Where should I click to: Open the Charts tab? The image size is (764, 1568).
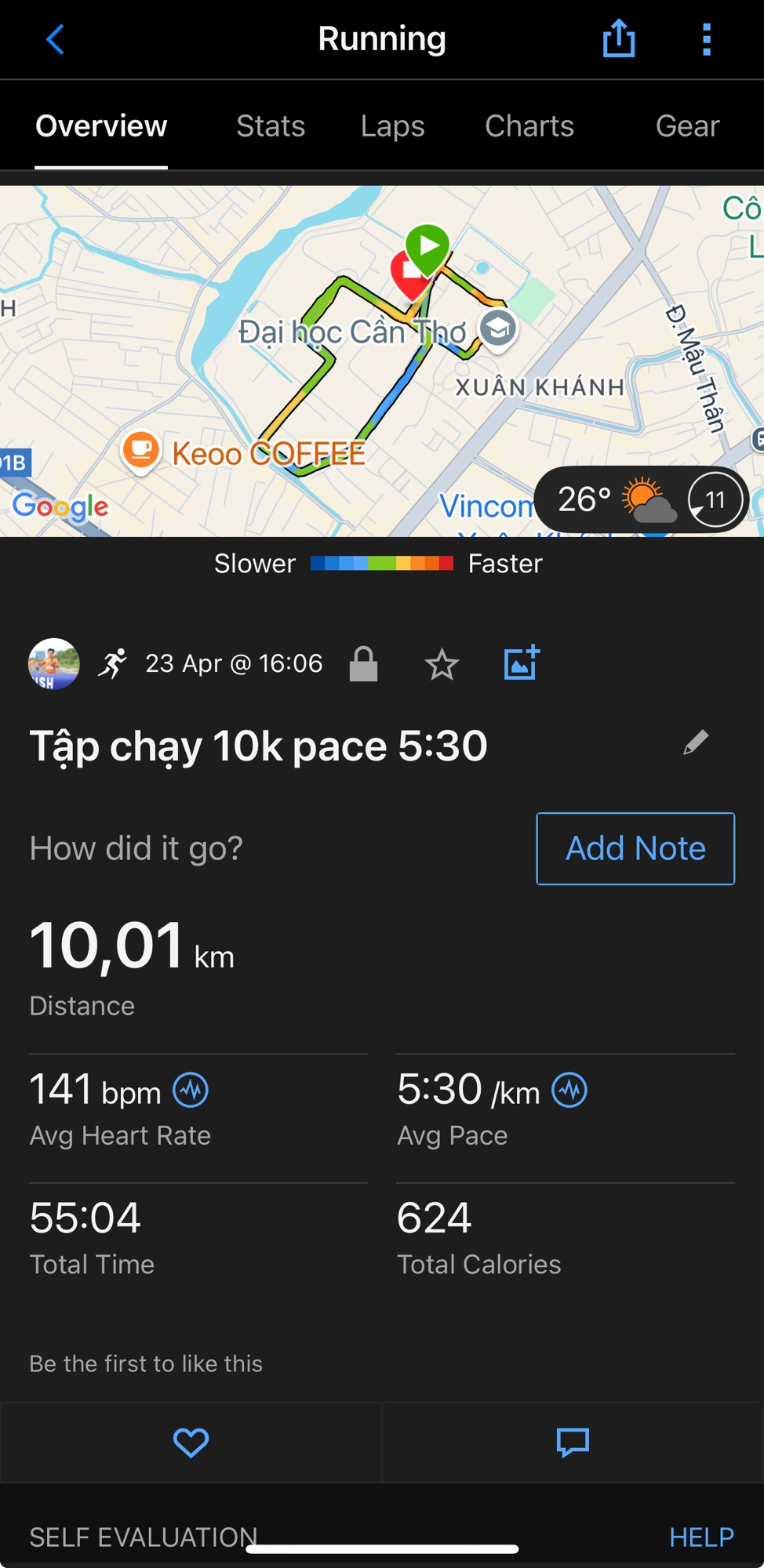tap(529, 125)
